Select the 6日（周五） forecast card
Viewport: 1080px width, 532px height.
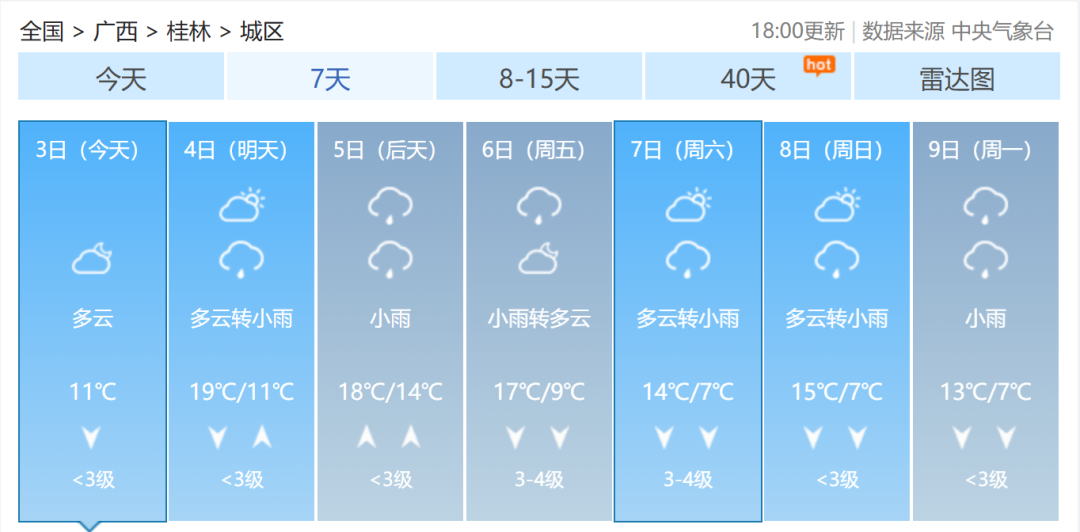pyautogui.click(x=539, y=320)
